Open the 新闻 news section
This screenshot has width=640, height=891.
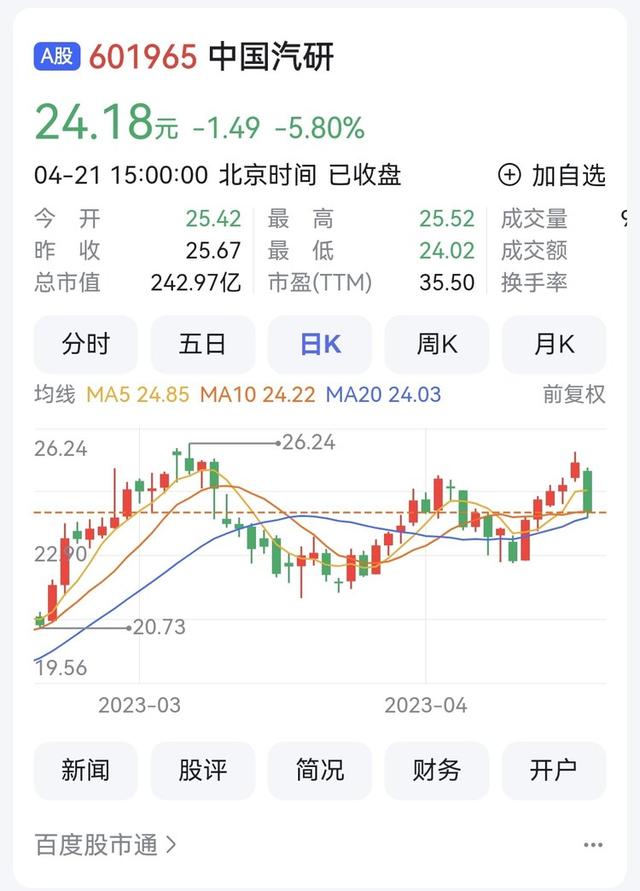[85, 770]
